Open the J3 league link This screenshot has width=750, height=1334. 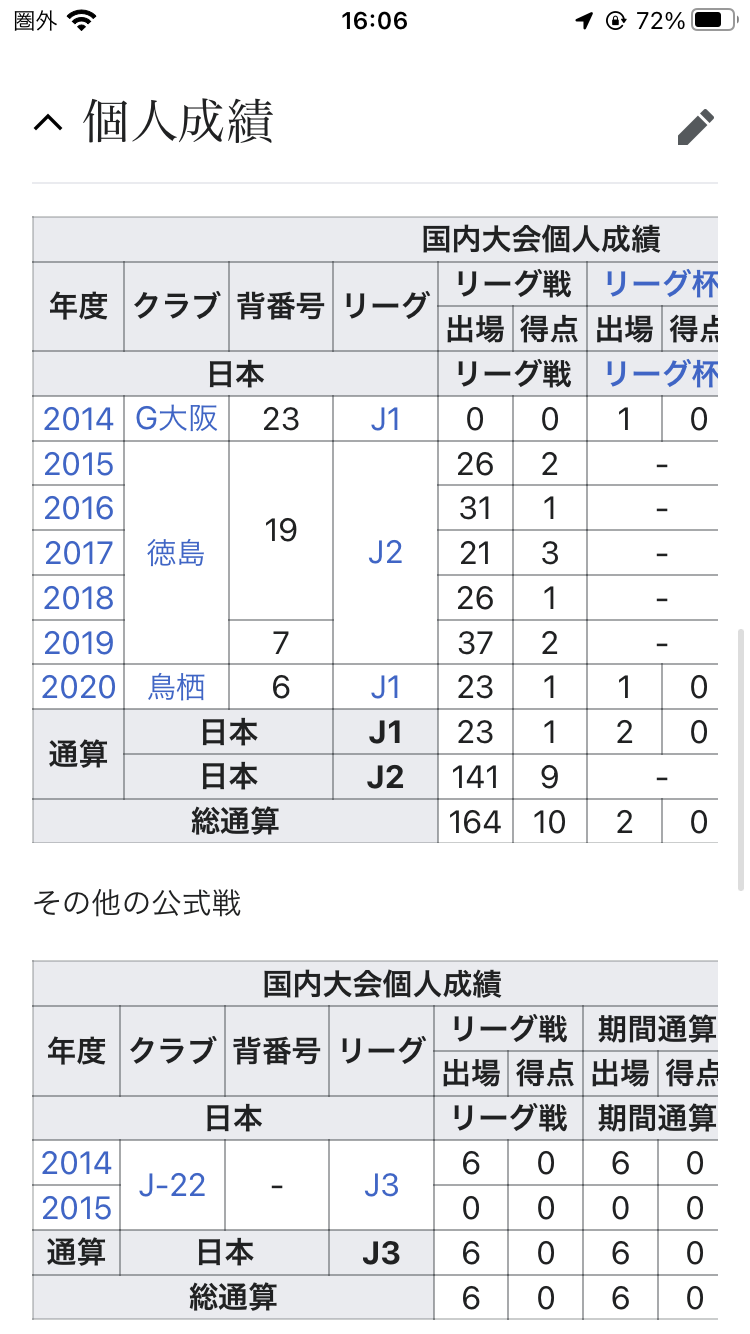[x=381, y=1185]
